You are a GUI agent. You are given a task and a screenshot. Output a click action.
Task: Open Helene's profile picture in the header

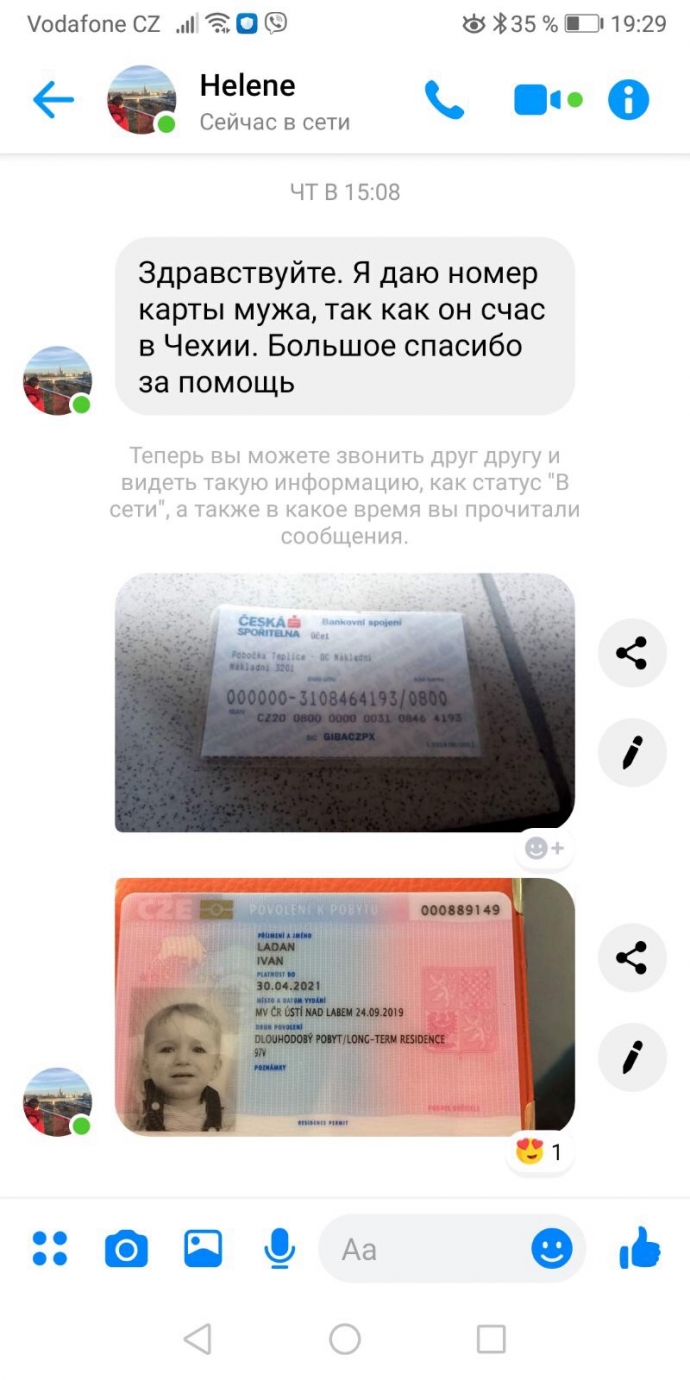[x=142, y=100]
